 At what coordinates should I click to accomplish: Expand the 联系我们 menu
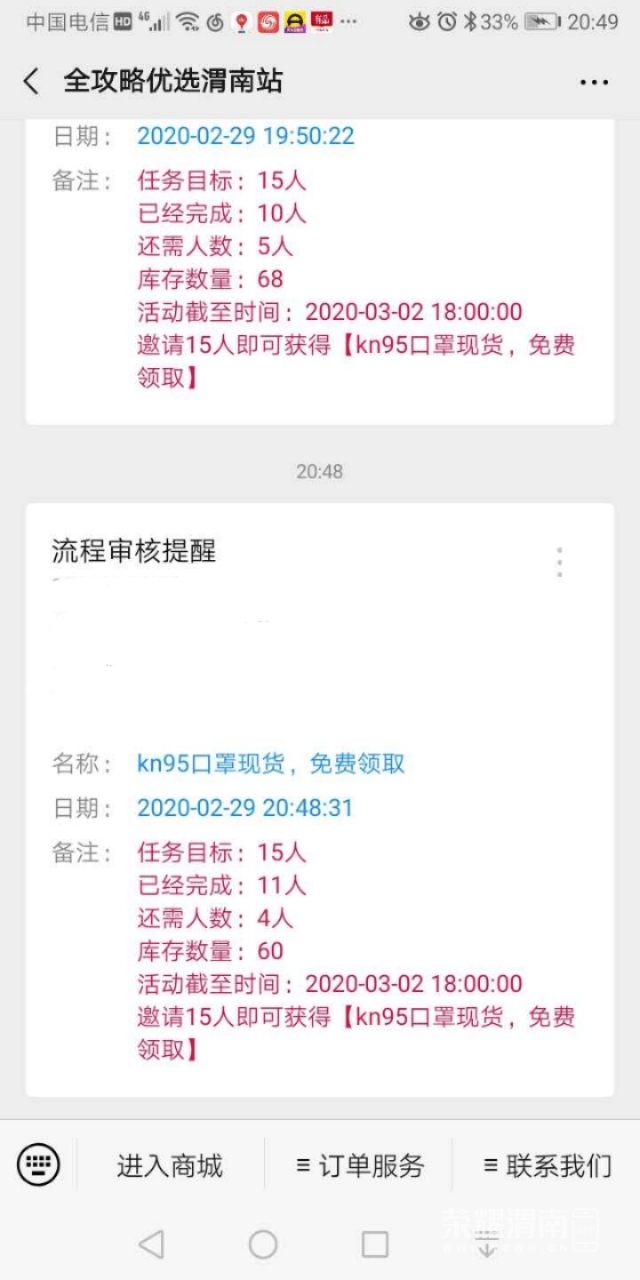[x=546, y=1165]
